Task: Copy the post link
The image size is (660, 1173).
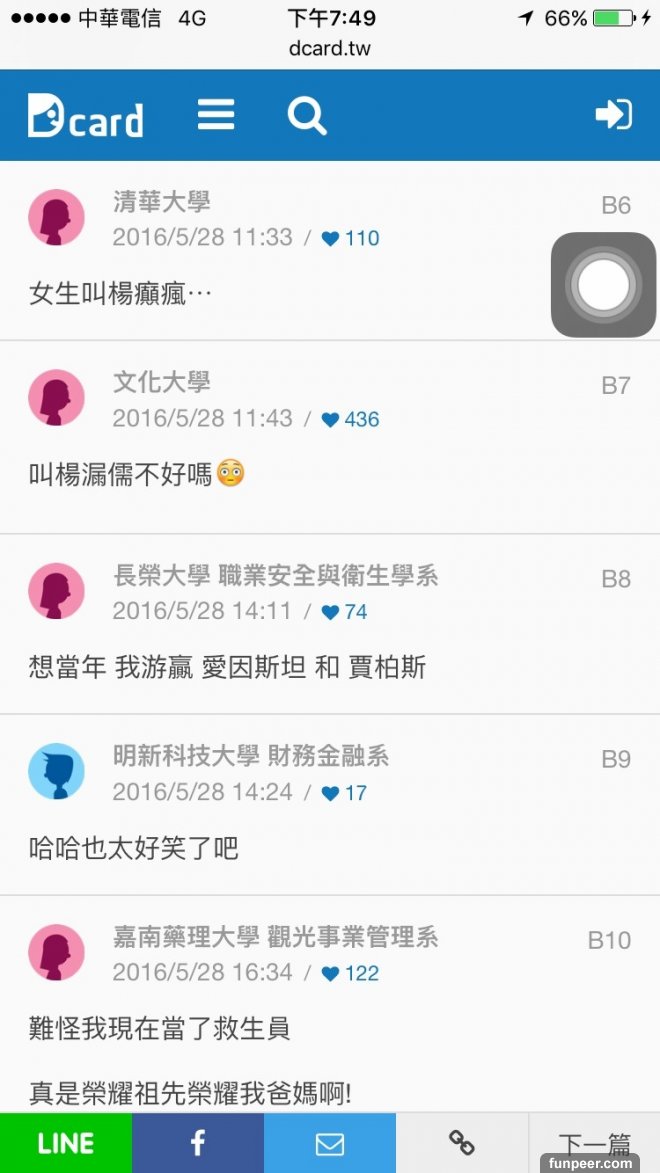Action: click(x=461, y=1143)
